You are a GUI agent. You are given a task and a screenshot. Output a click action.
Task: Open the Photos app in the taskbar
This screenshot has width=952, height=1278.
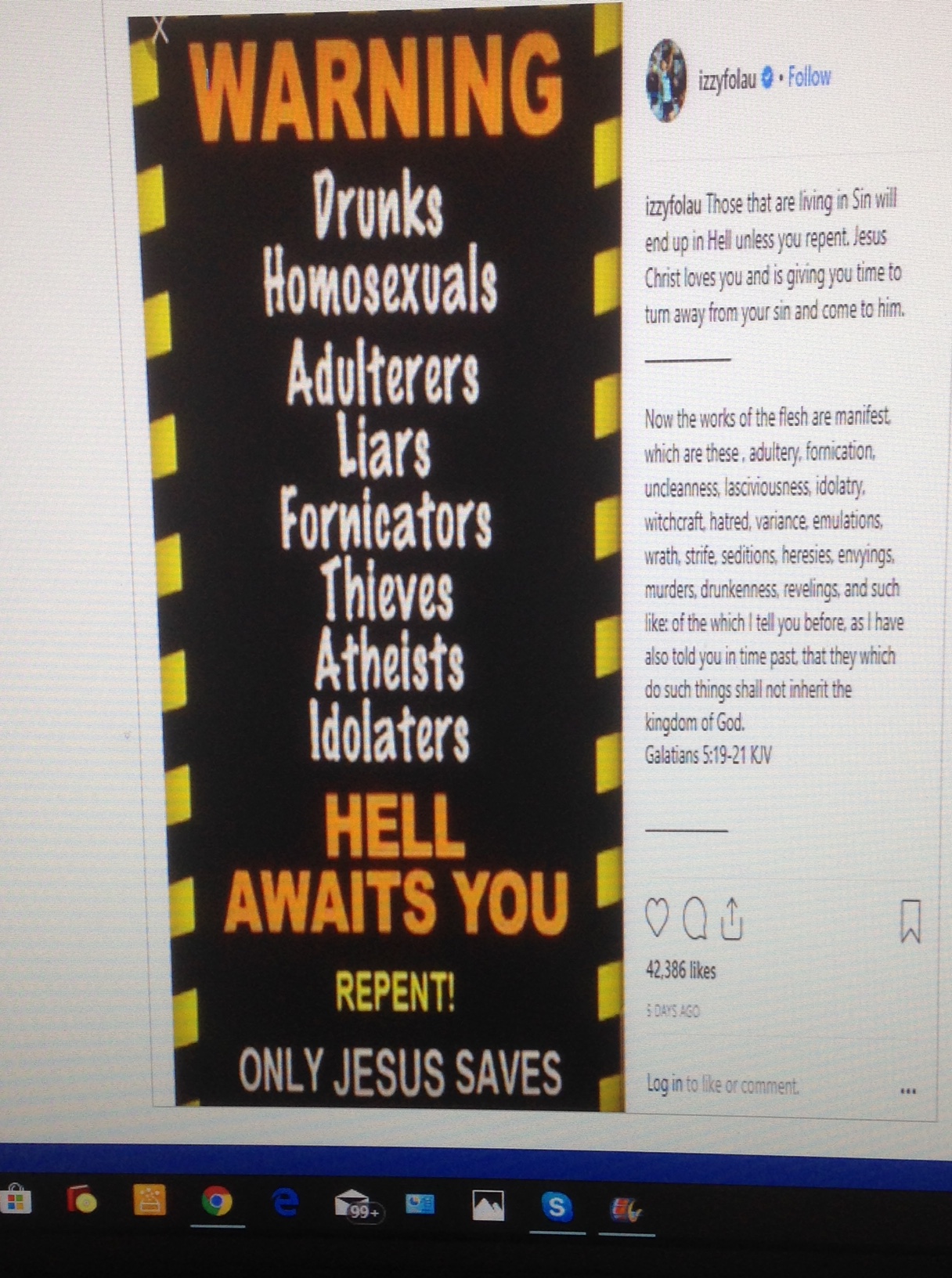[488, 1205]
